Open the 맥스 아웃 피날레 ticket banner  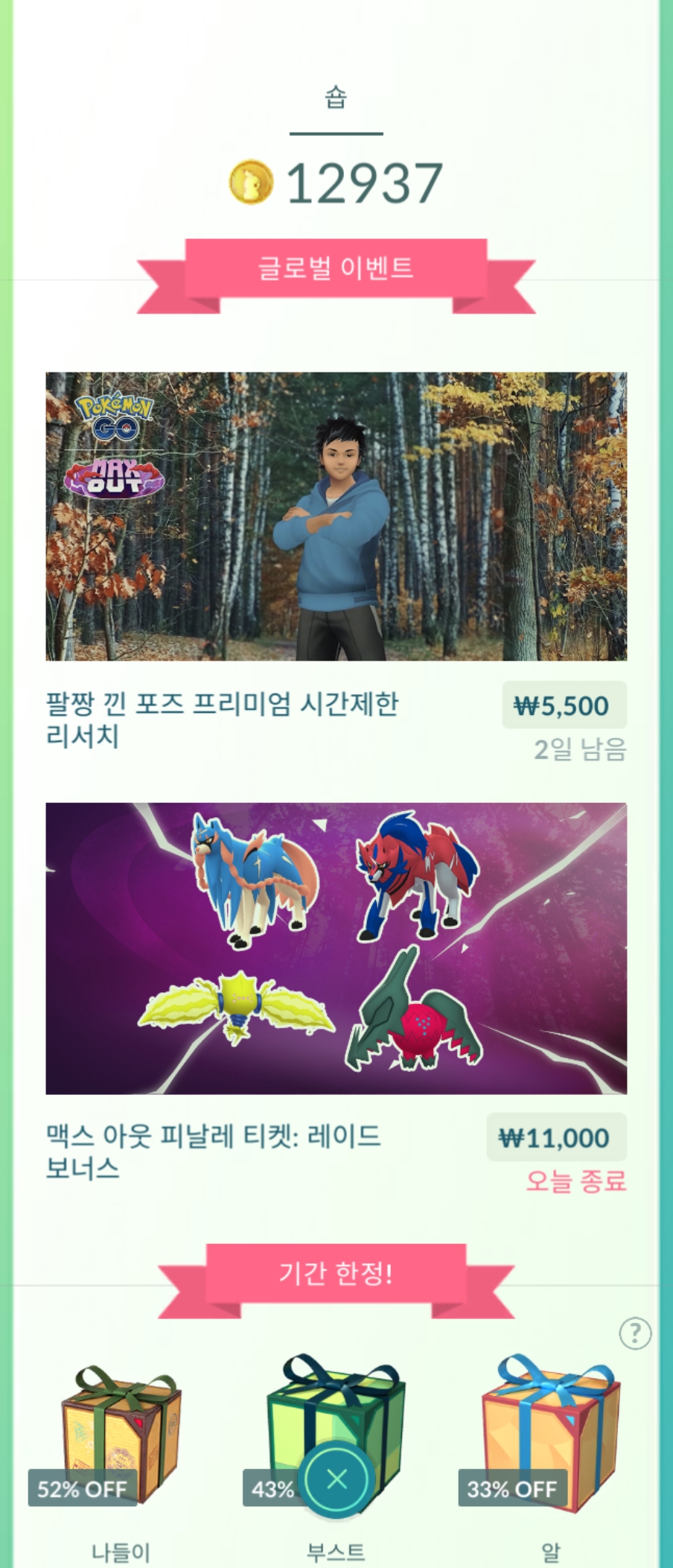tap(336, 948)
